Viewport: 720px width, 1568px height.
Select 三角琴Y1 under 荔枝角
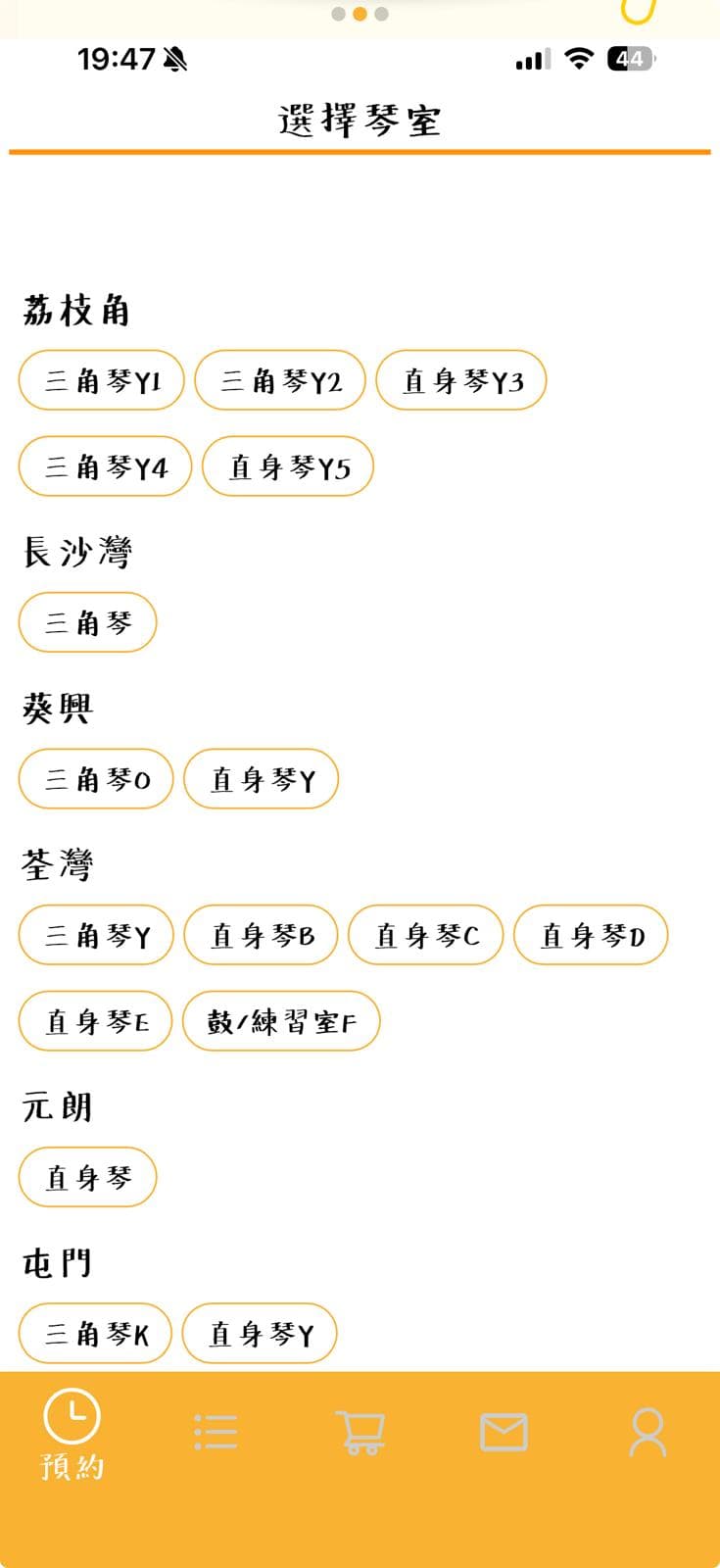(x=100, y=380)
